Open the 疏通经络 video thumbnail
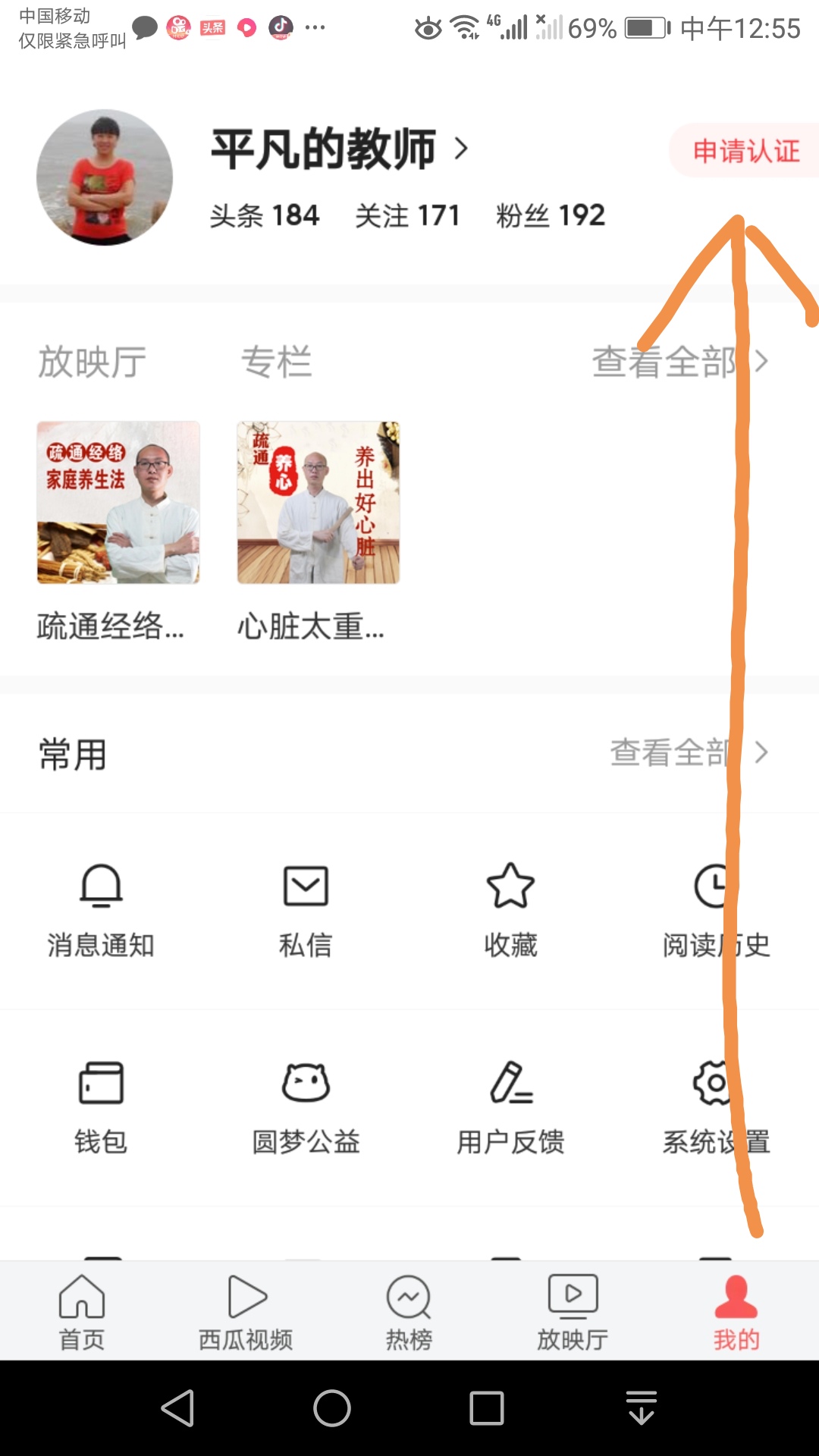Screen dimensions: 819x1456 (118, 503)
